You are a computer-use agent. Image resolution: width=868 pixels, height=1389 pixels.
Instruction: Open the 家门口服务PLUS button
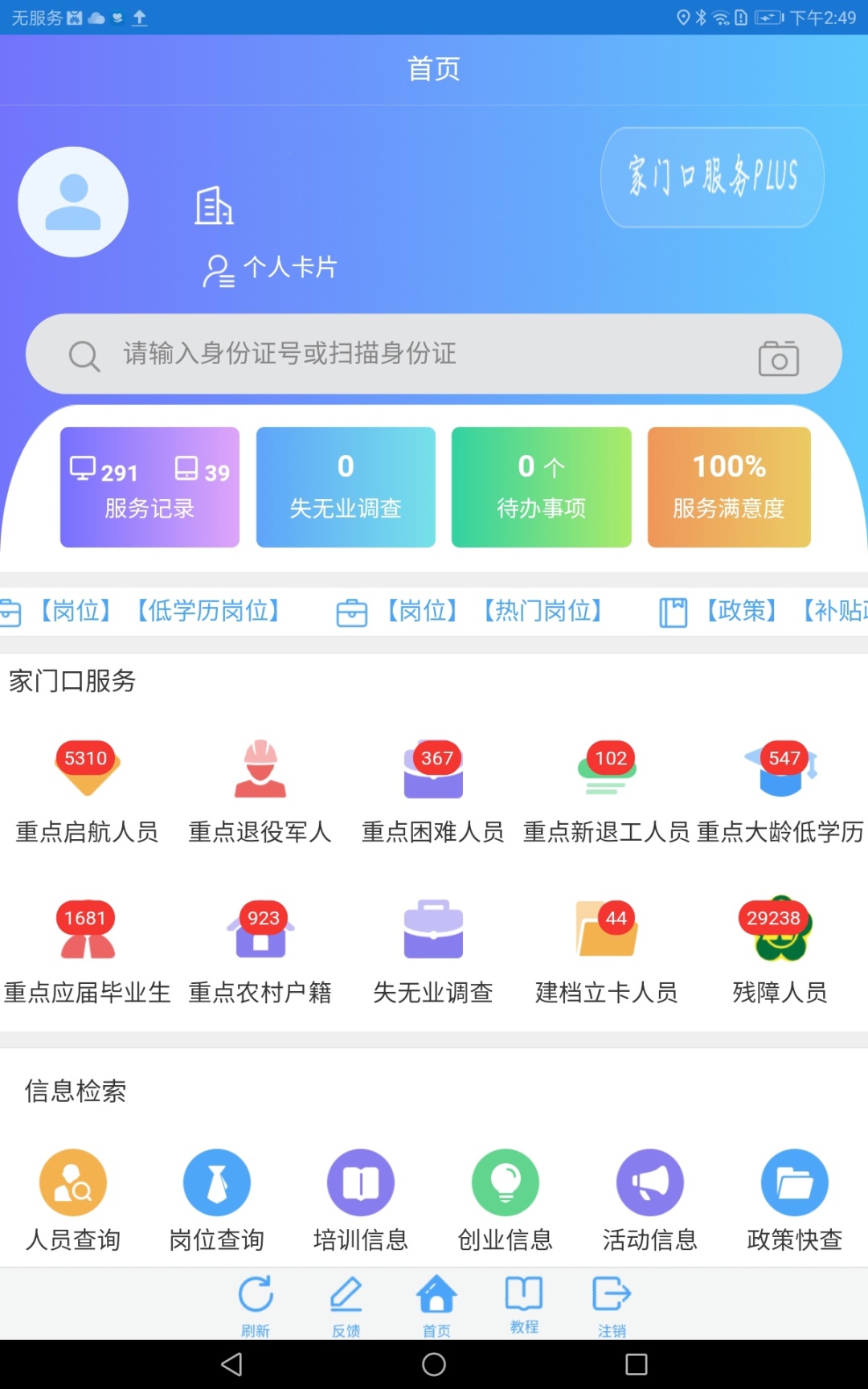pyautogui.click(x=712, y=177)
